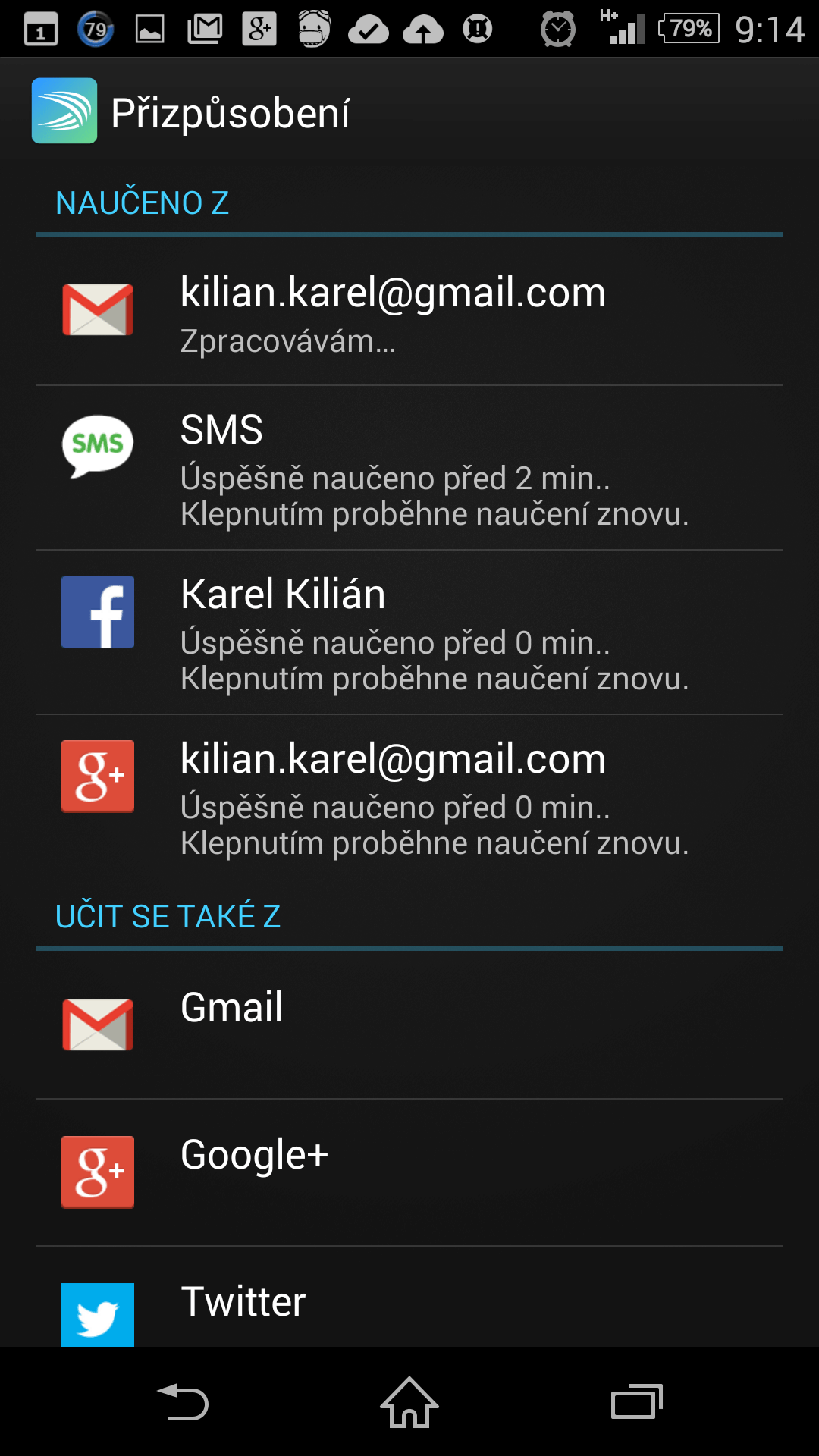Open the Gmail row showing Zpracovávám
Screen dimensions: 819x1456
[x=409, y=312]
